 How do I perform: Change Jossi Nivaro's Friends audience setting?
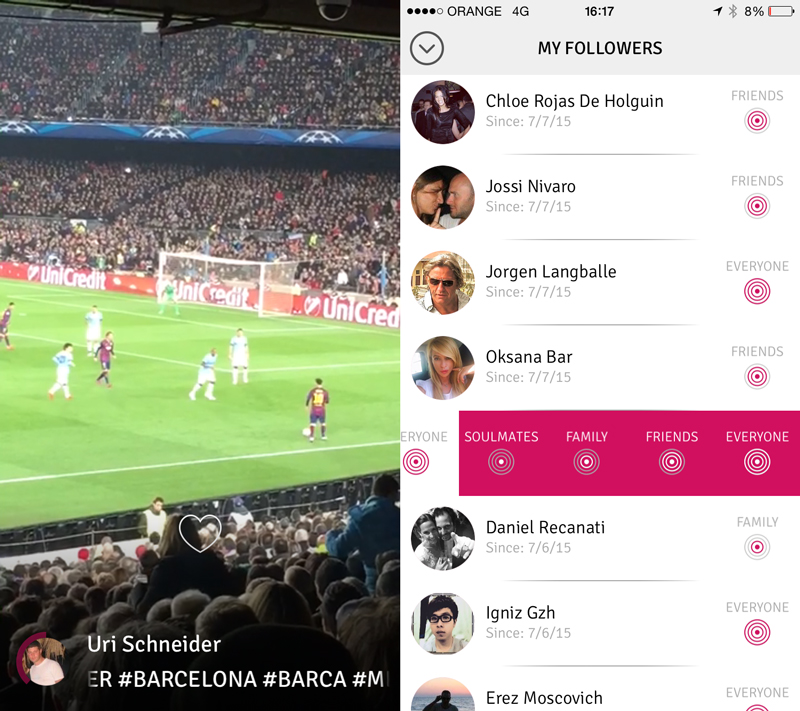(x=757, y=206)
